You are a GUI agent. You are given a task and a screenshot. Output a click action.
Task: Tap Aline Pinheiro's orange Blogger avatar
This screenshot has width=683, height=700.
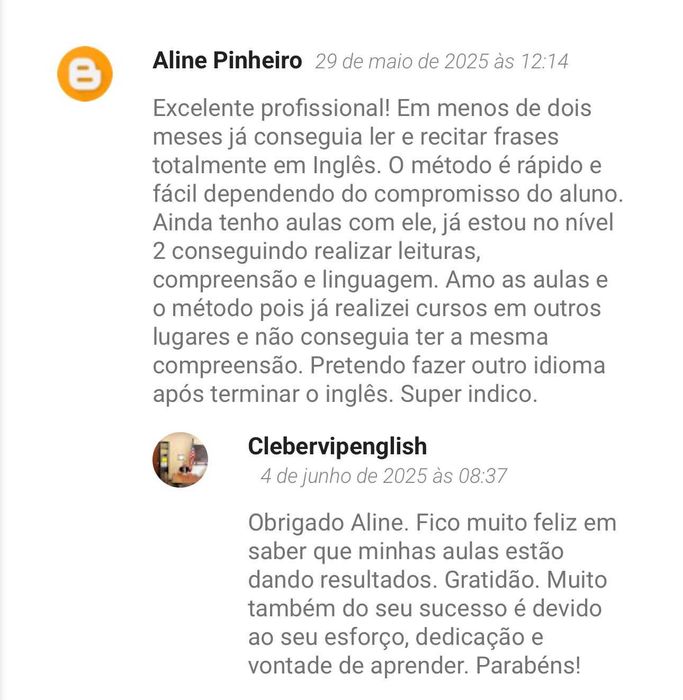(x=85, y=73)
